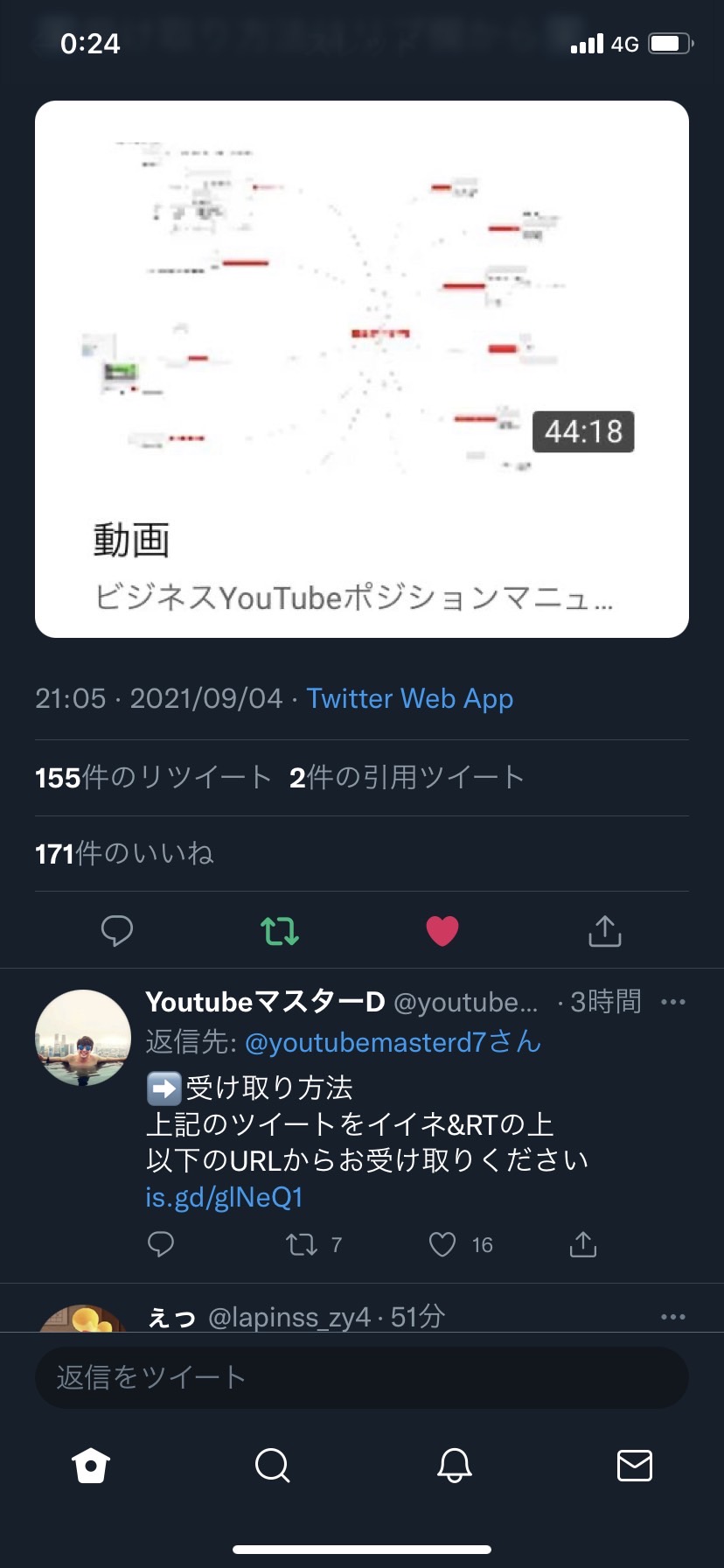Image resolution: width=724 pixels, height=1568 pixels.
Task: Open the @youtubemasterd7さん mention link
Action: (393, 1042)
